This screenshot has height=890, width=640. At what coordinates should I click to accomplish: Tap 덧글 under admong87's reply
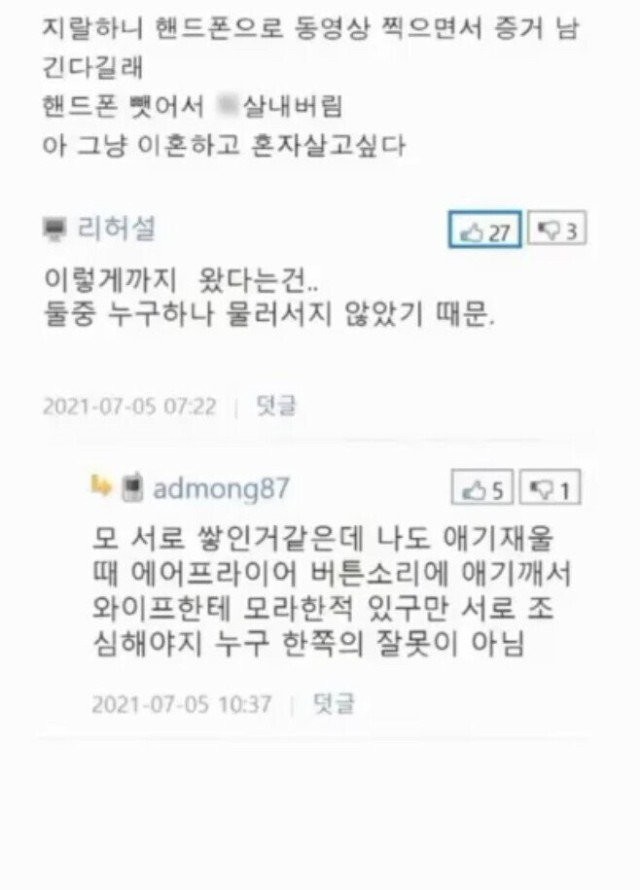tap(333, 702)
